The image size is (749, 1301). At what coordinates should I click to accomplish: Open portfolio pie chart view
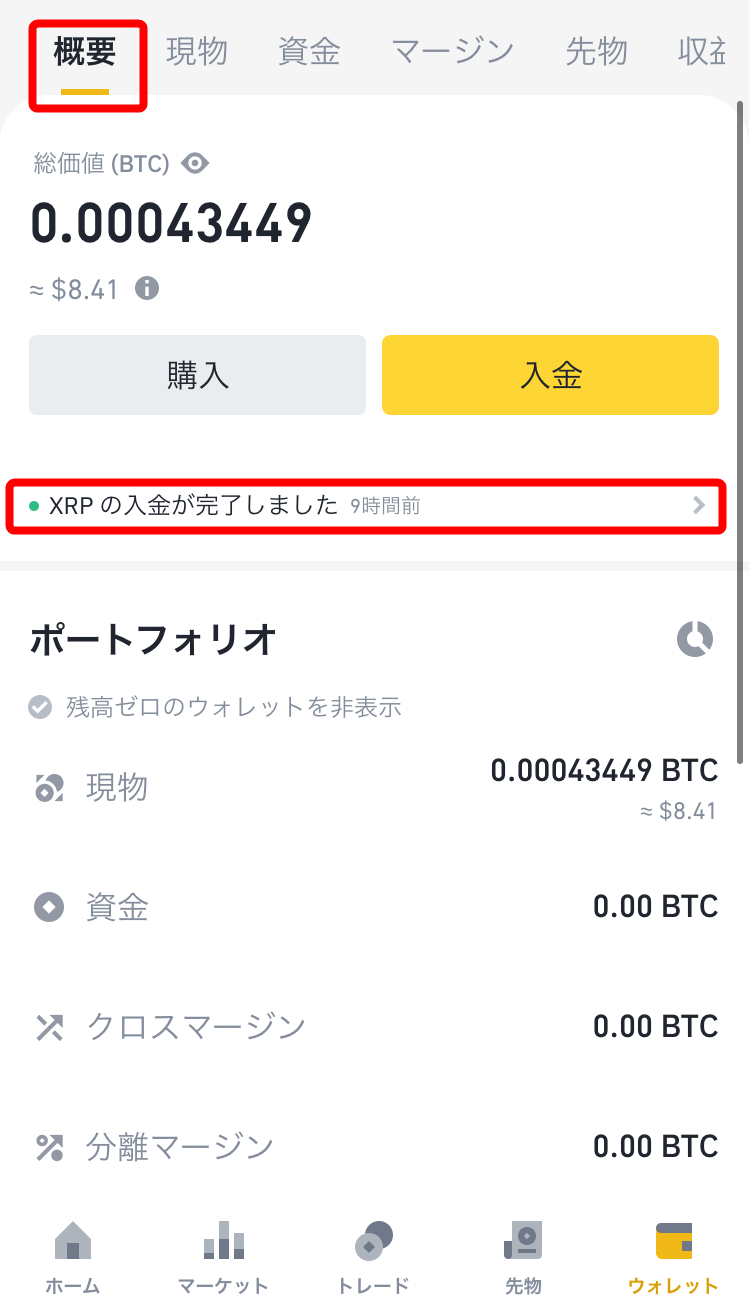(695, 639)
